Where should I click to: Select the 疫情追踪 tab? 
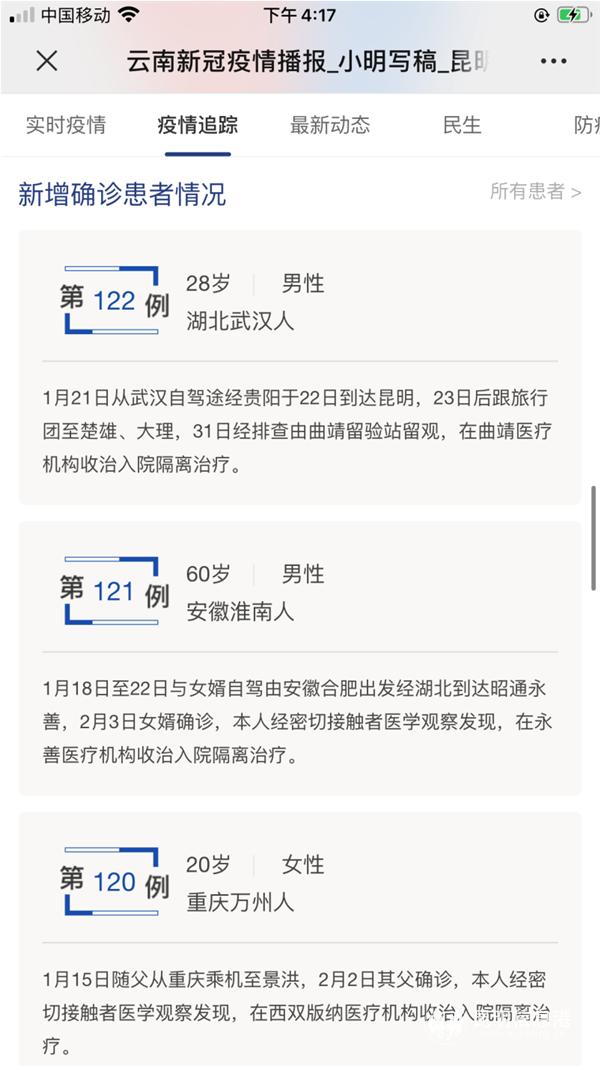click(198, 125)
